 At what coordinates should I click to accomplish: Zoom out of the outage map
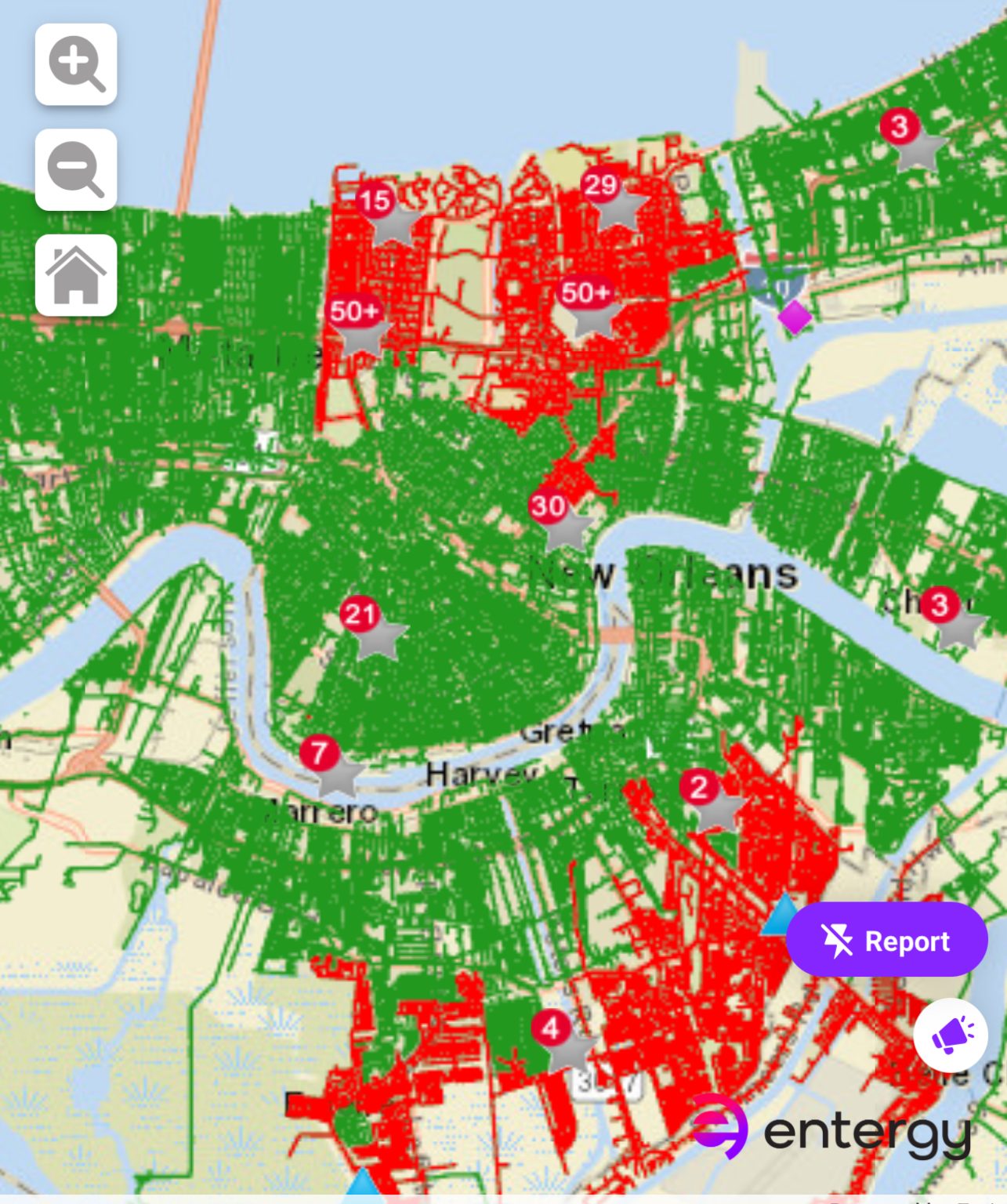[x=76, y=169]
